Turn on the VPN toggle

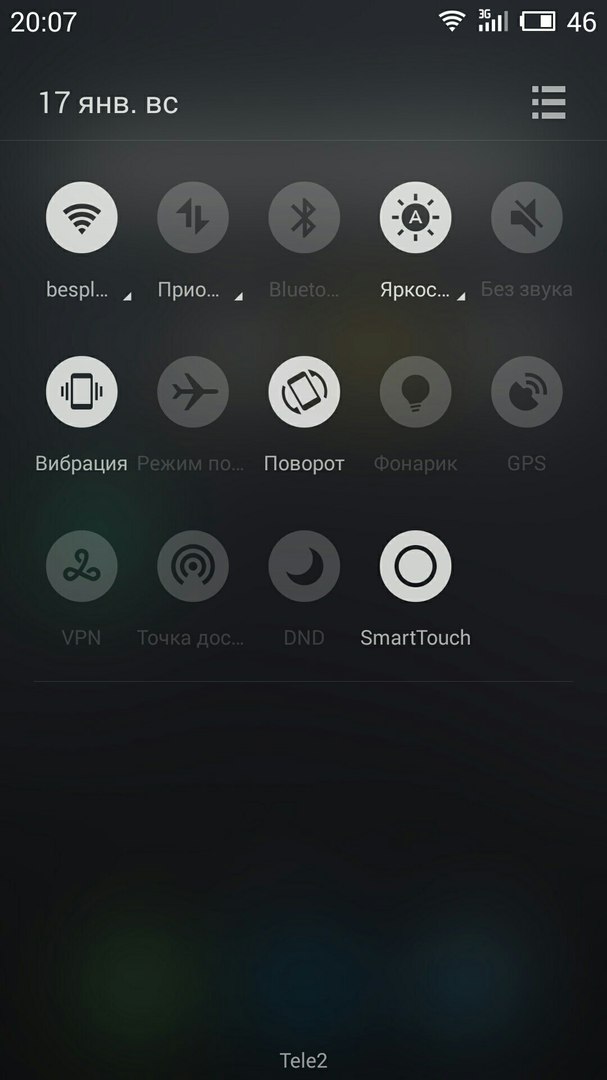(x=82, y=566)
